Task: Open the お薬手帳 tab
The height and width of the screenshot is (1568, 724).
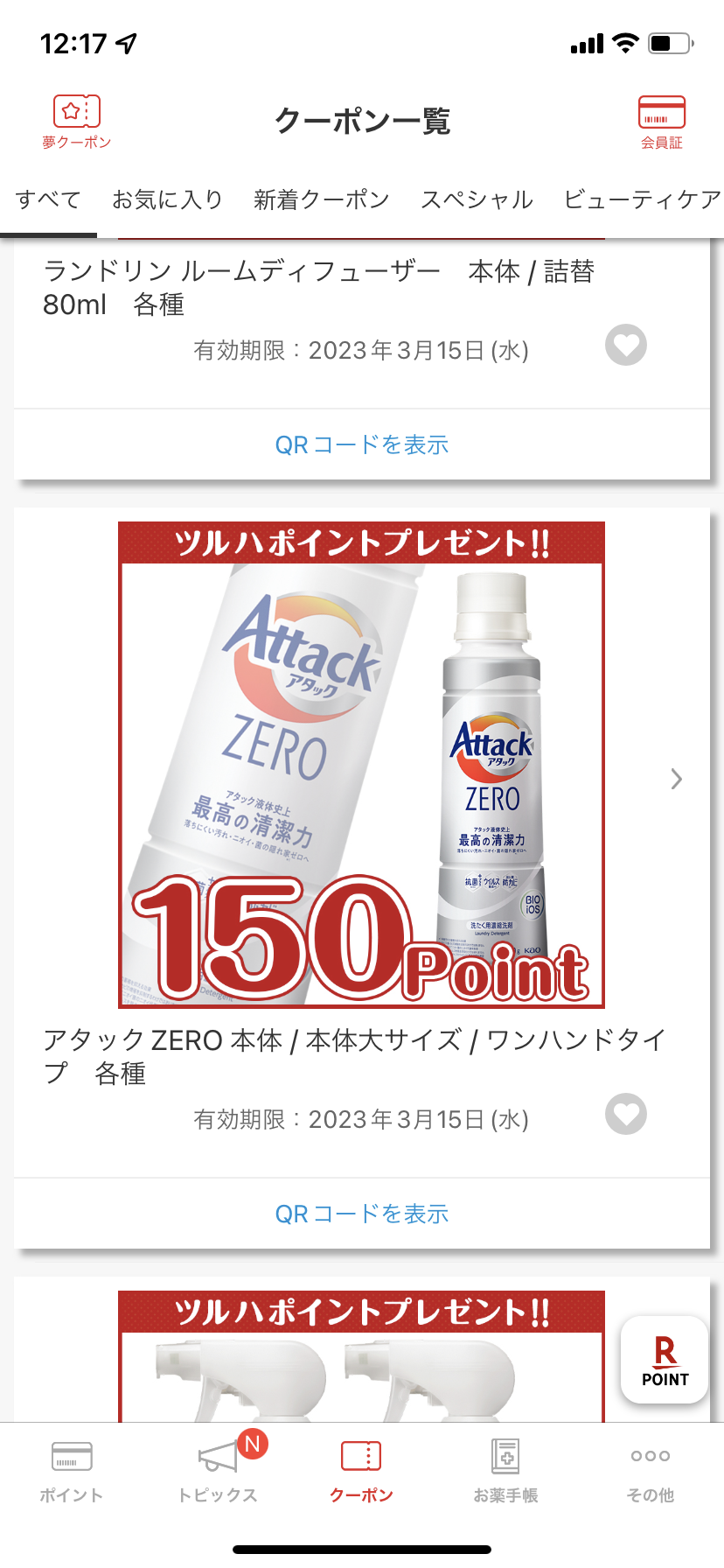Action: coord(505,1470)
